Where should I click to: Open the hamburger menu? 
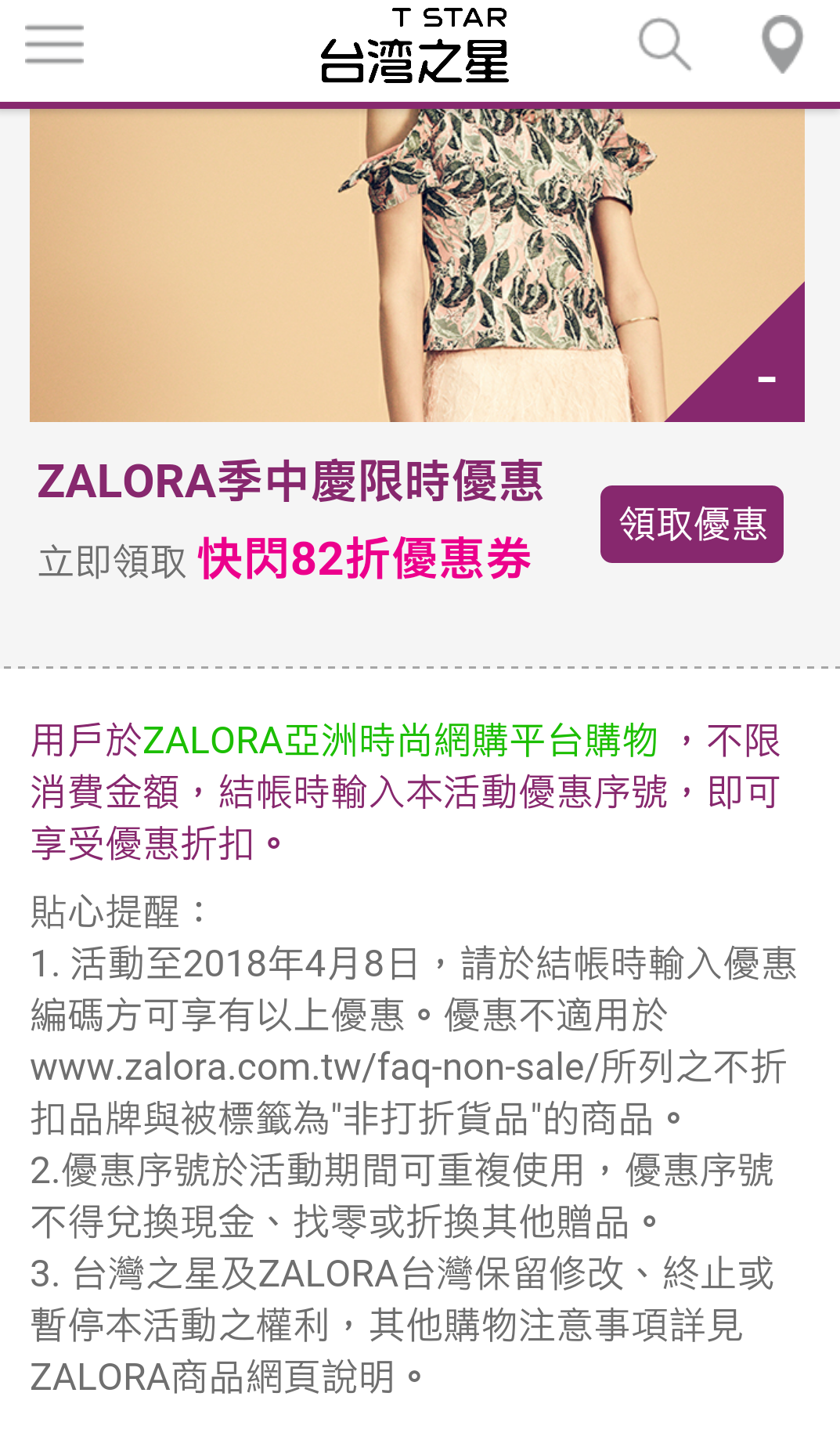[x=54, y=44]
